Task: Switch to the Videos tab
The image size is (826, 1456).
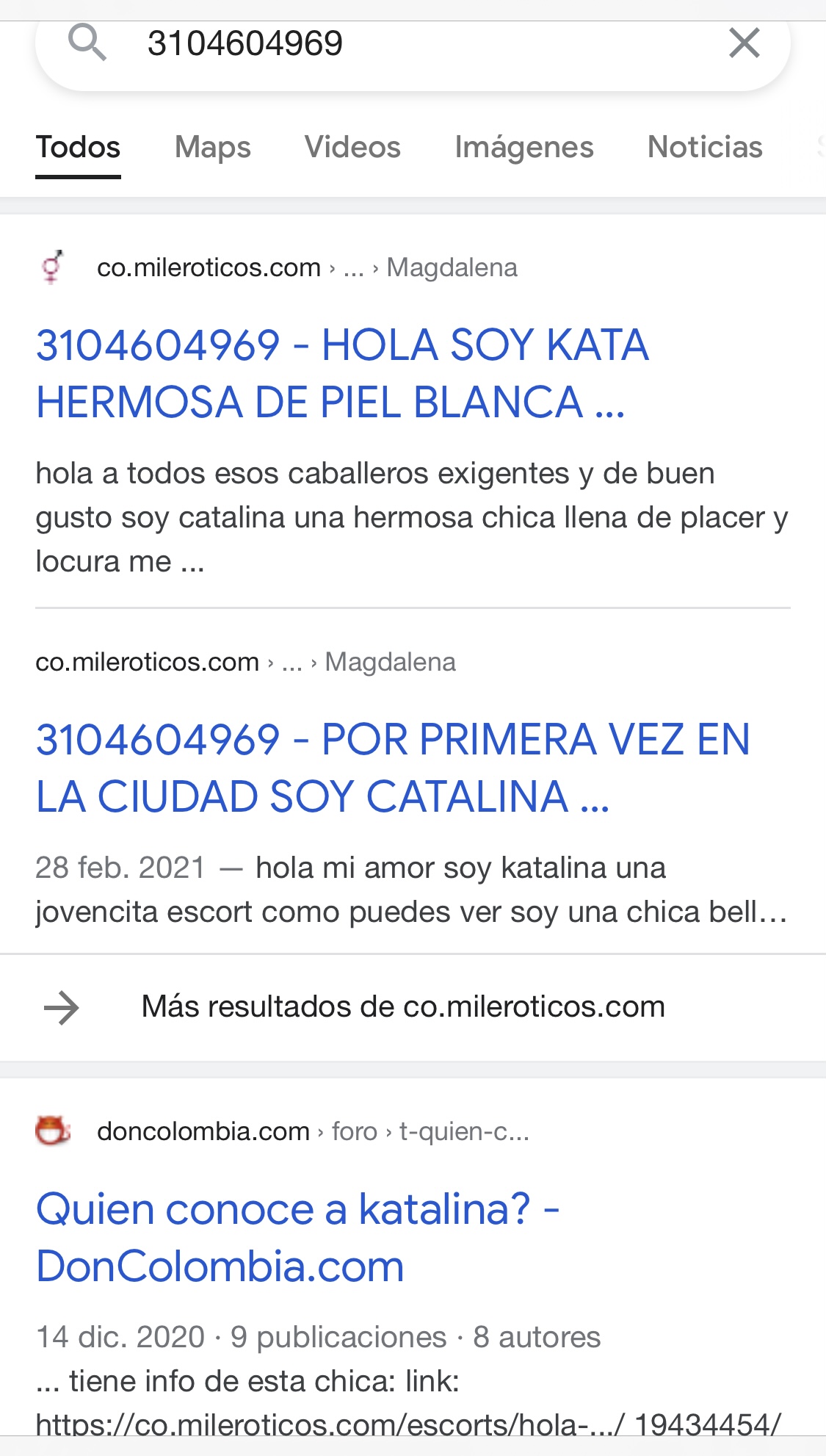Action: 352,148
